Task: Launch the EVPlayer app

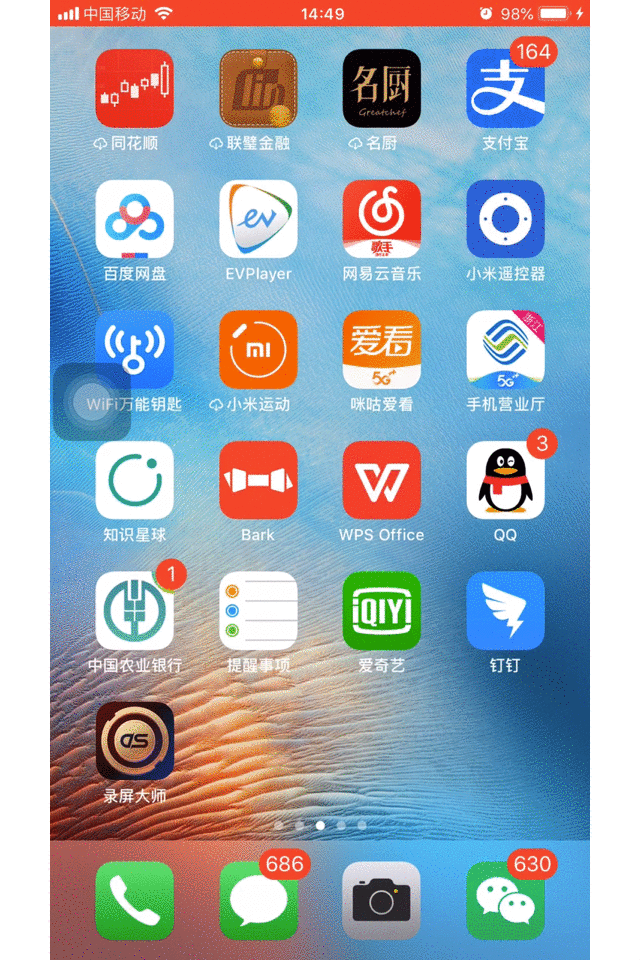Action: (258, 219)
